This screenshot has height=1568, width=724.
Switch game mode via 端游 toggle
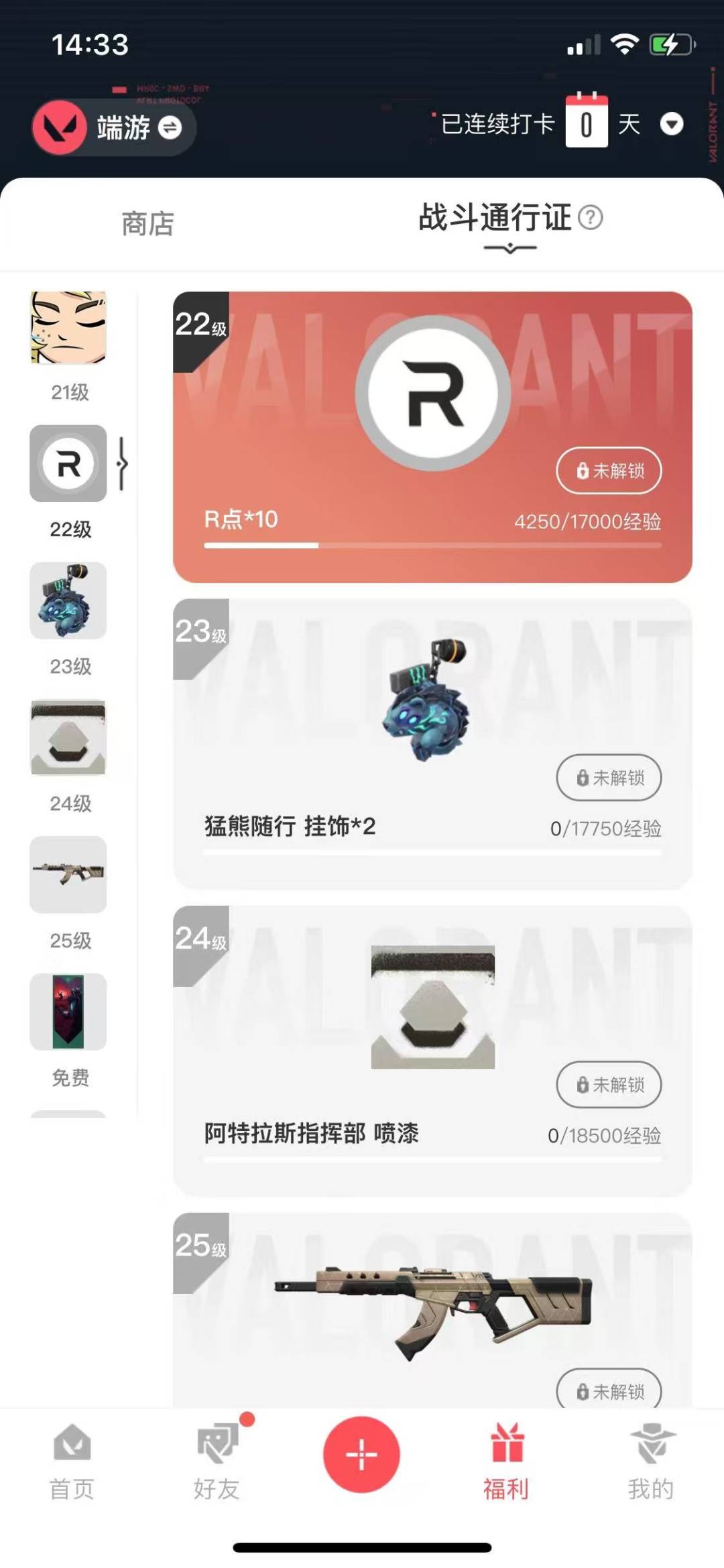(170, 127)
